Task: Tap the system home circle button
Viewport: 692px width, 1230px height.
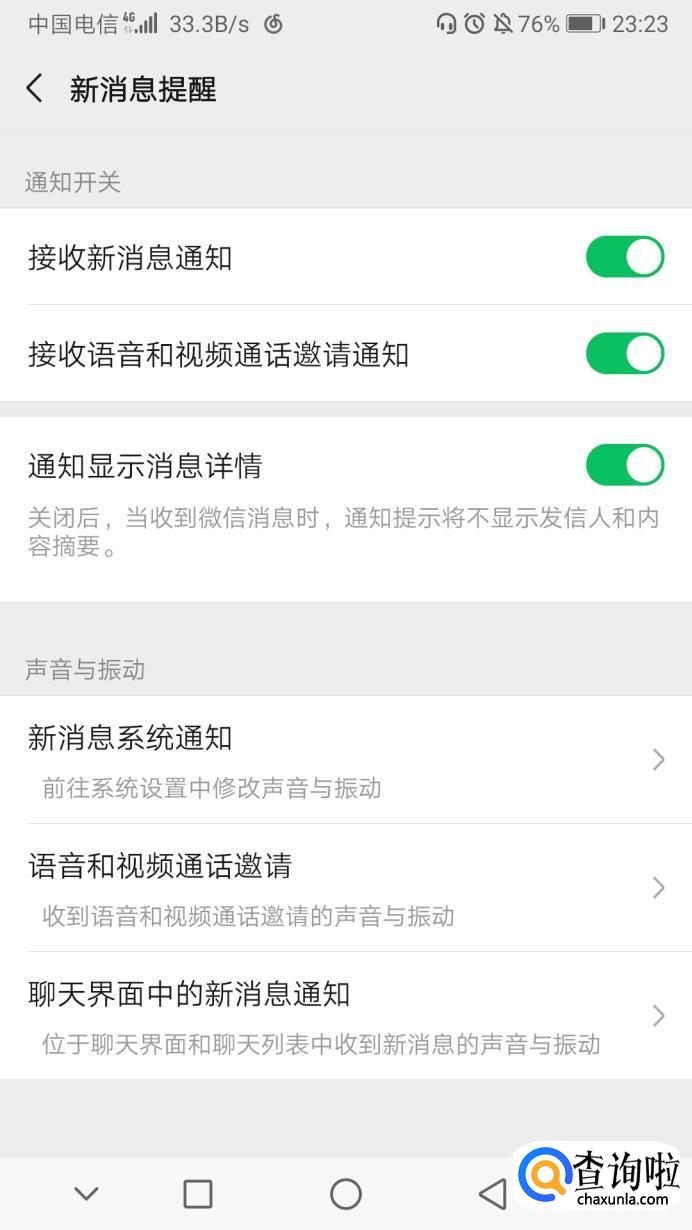Action: (x=346, y=1193)
